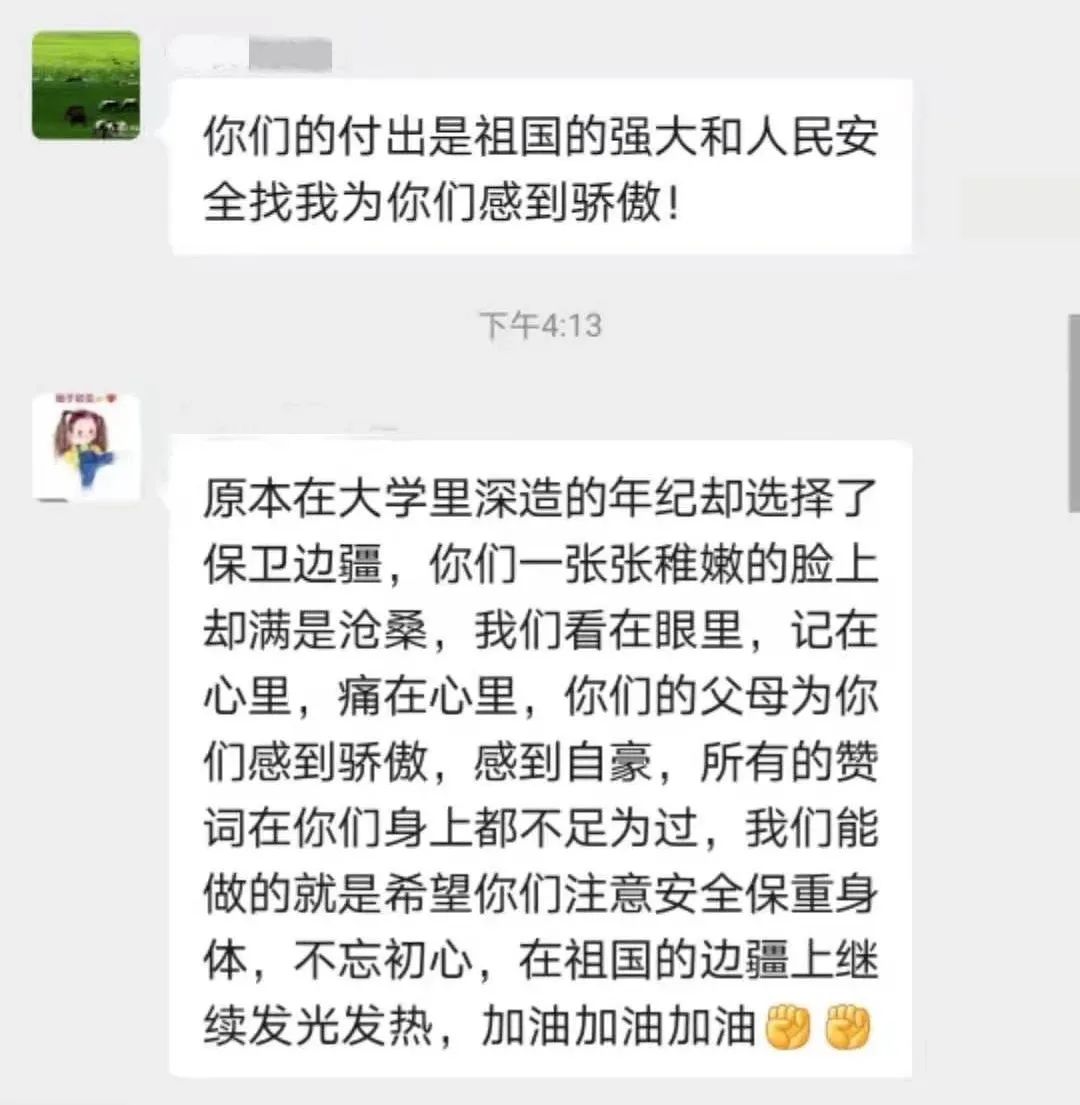The height and width of the screenshot is (1105, 1080).
Task: Open the profile of the grassland-avatar sender
Action: pyautogui.click(x=86, y=85)
